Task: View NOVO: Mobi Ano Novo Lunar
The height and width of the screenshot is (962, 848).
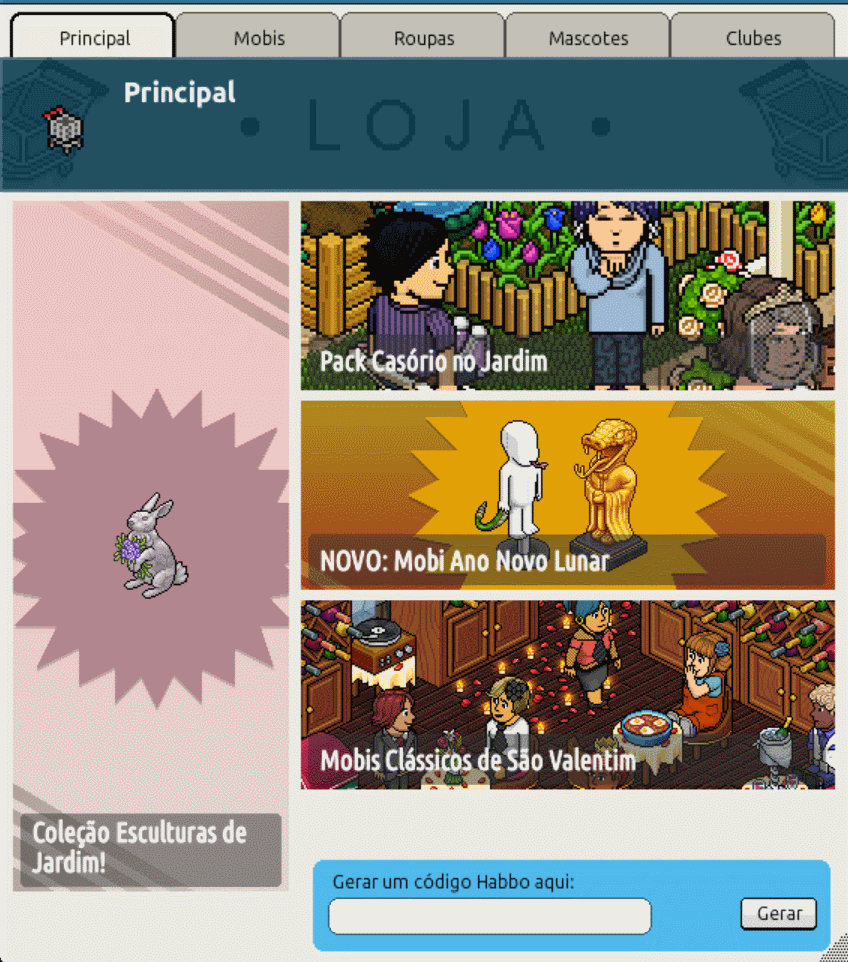Action: [567, 495]
